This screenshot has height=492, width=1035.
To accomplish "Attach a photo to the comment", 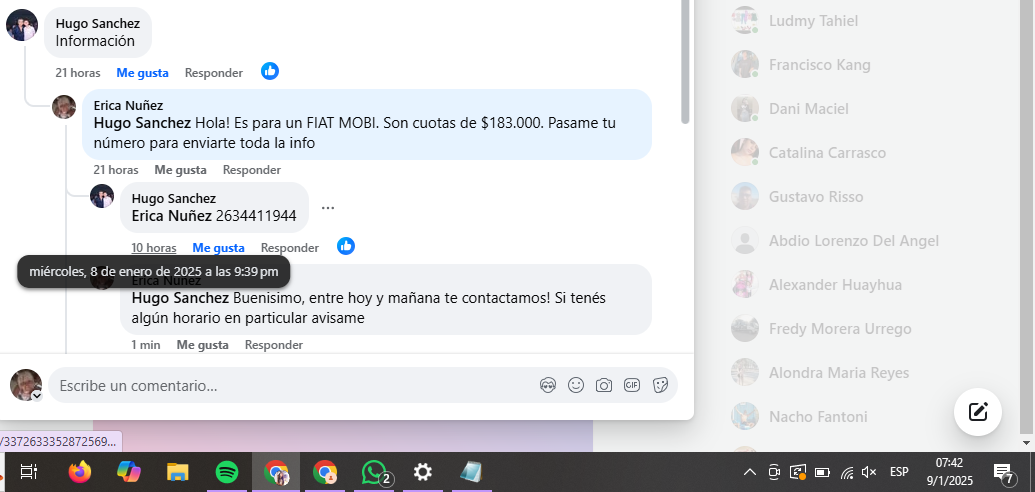I will pos(604,385).
